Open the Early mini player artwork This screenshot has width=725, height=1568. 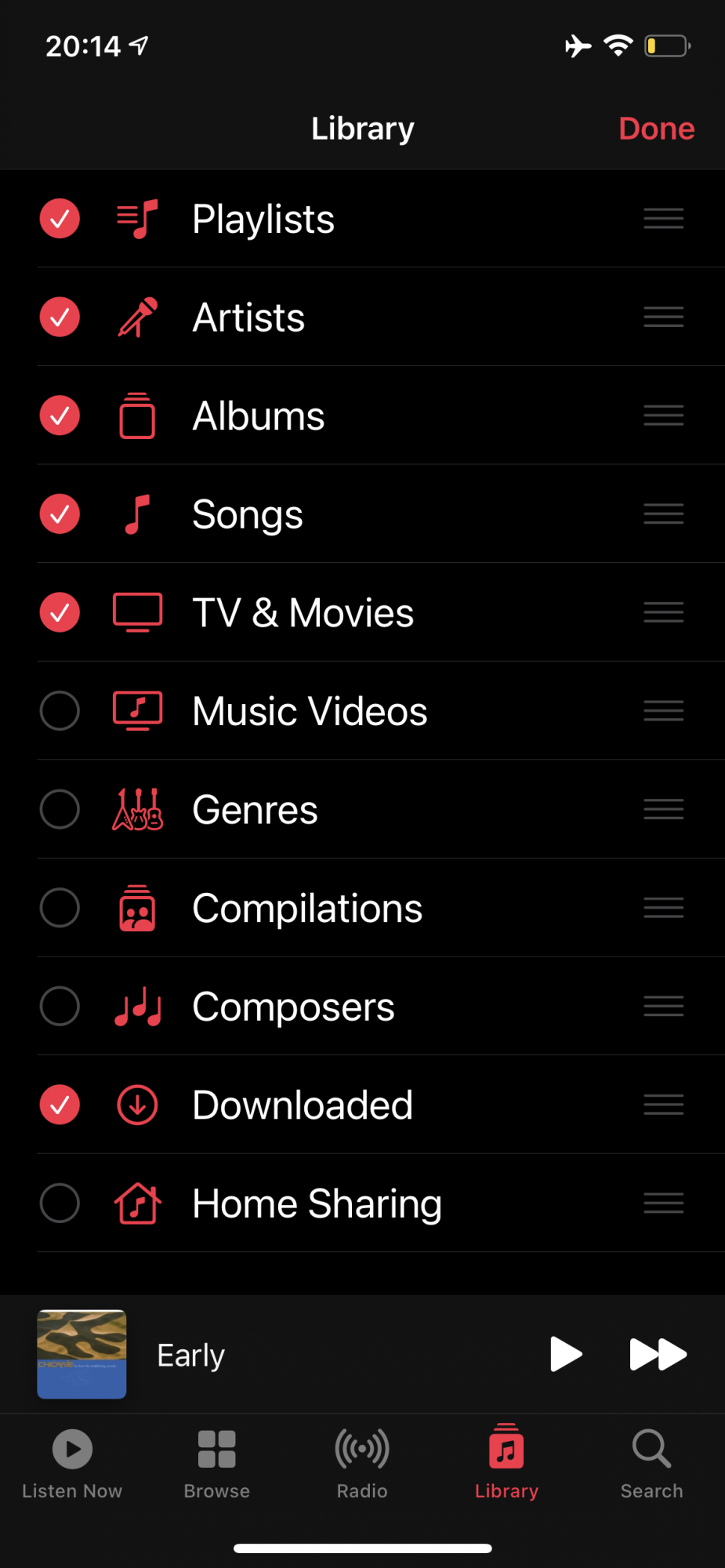82,1354
